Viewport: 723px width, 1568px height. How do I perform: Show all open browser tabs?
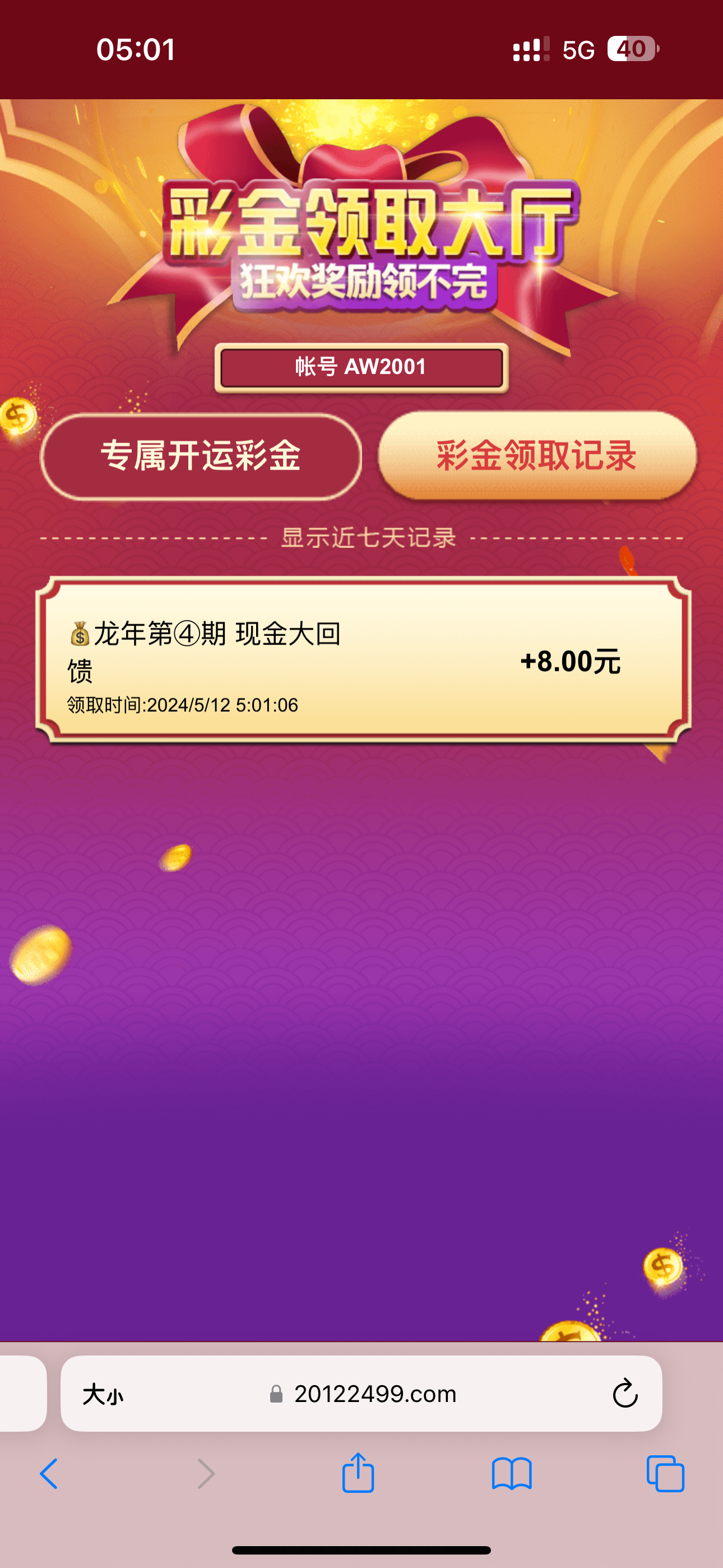tap(665, 1474)
